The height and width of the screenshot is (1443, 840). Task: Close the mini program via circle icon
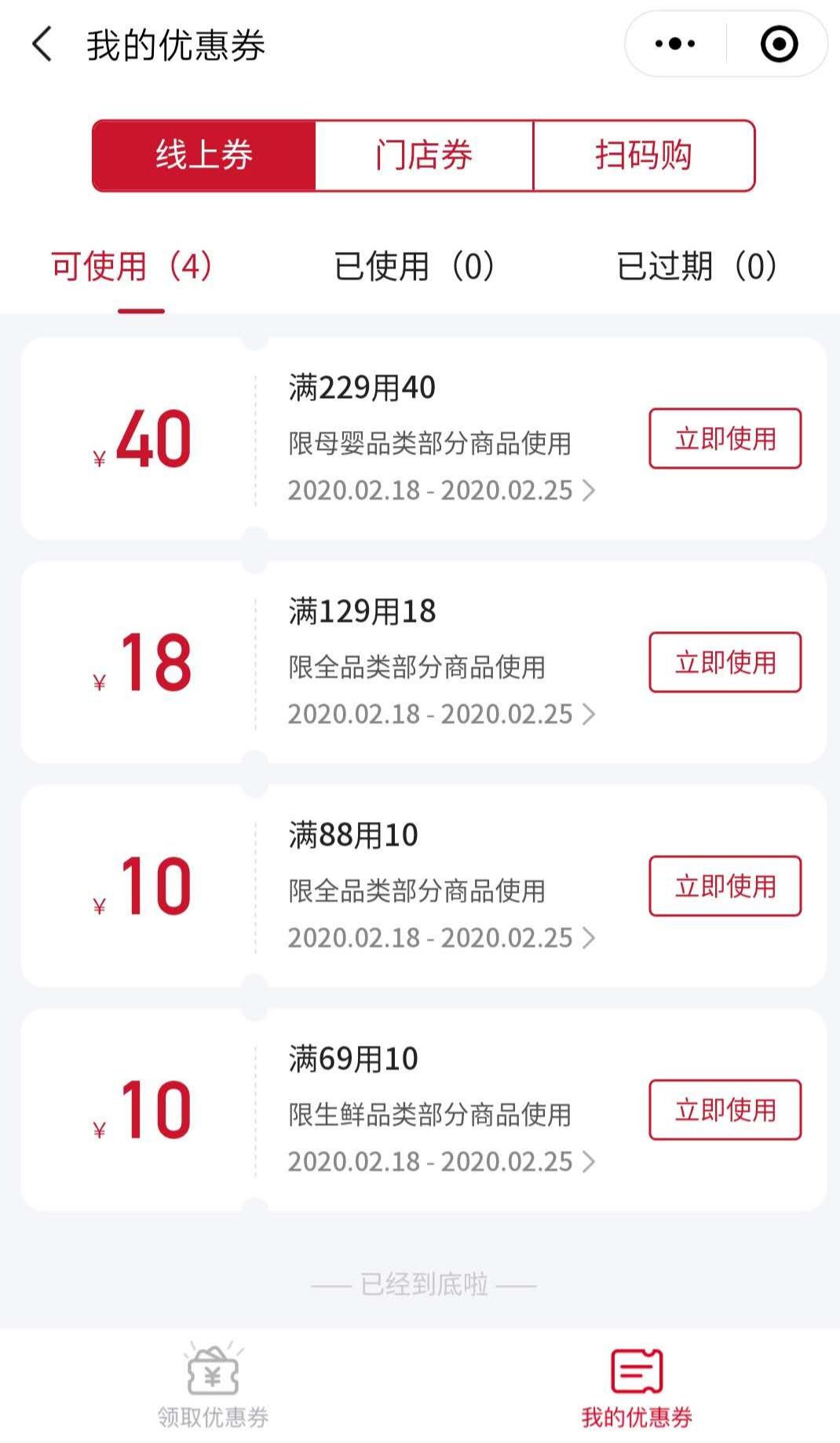779,44
